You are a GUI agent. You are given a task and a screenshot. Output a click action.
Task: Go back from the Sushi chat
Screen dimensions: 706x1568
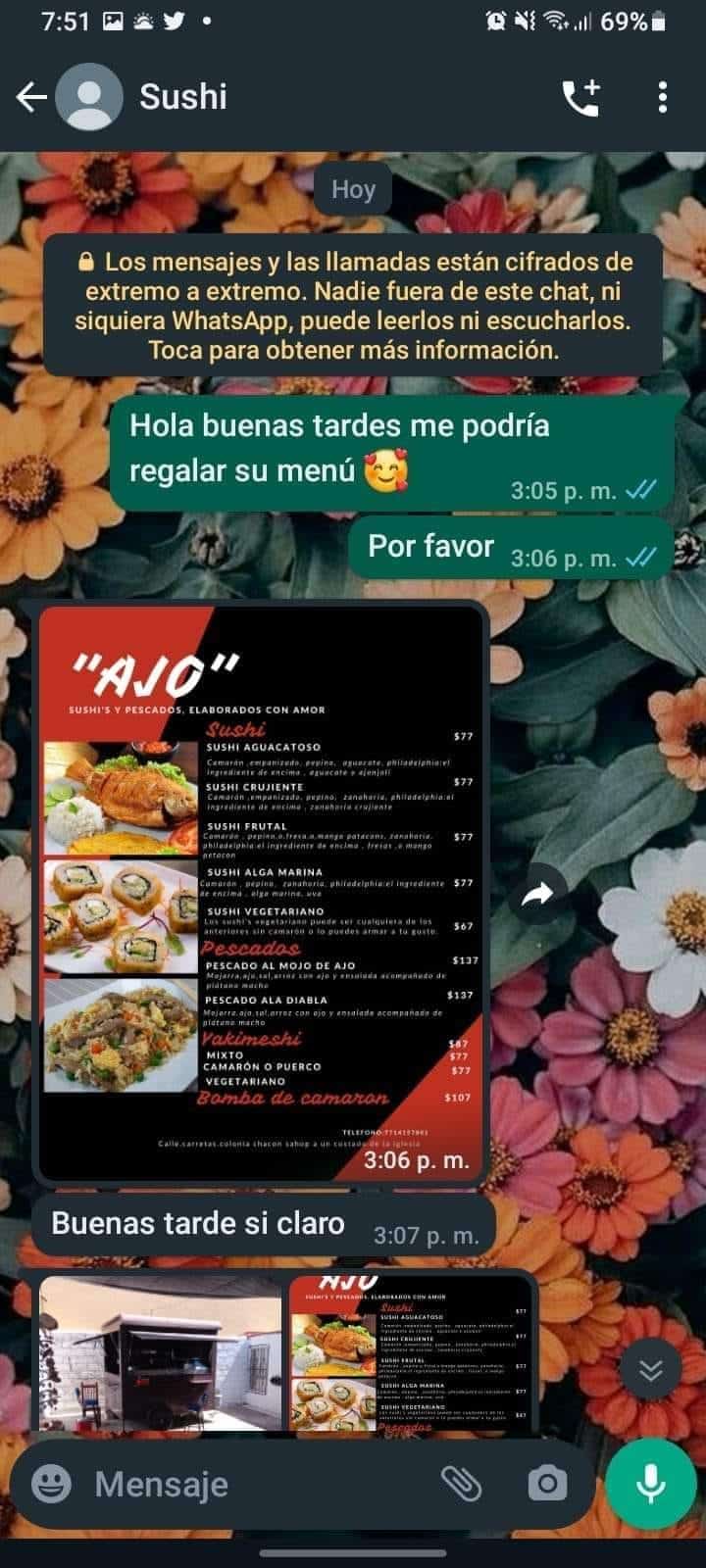pyautogui.click(x=31, y=97)
